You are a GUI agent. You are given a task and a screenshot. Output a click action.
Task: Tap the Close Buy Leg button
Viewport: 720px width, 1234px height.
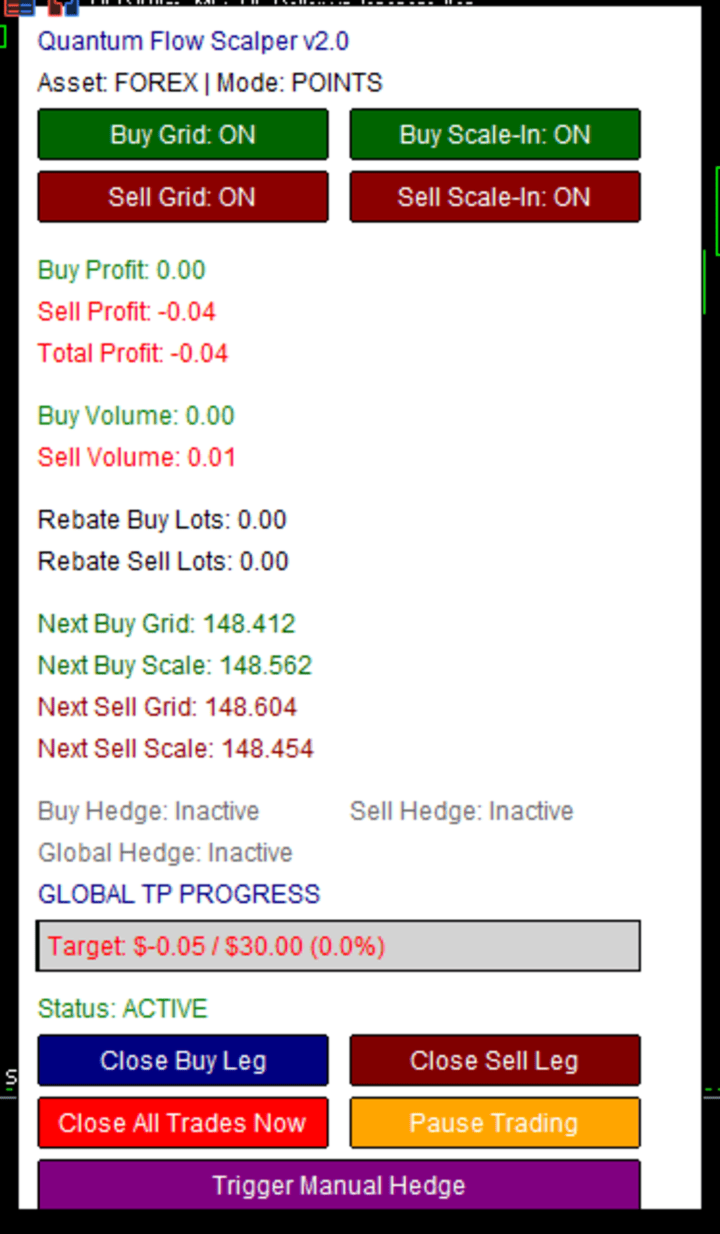point(183,1061)
